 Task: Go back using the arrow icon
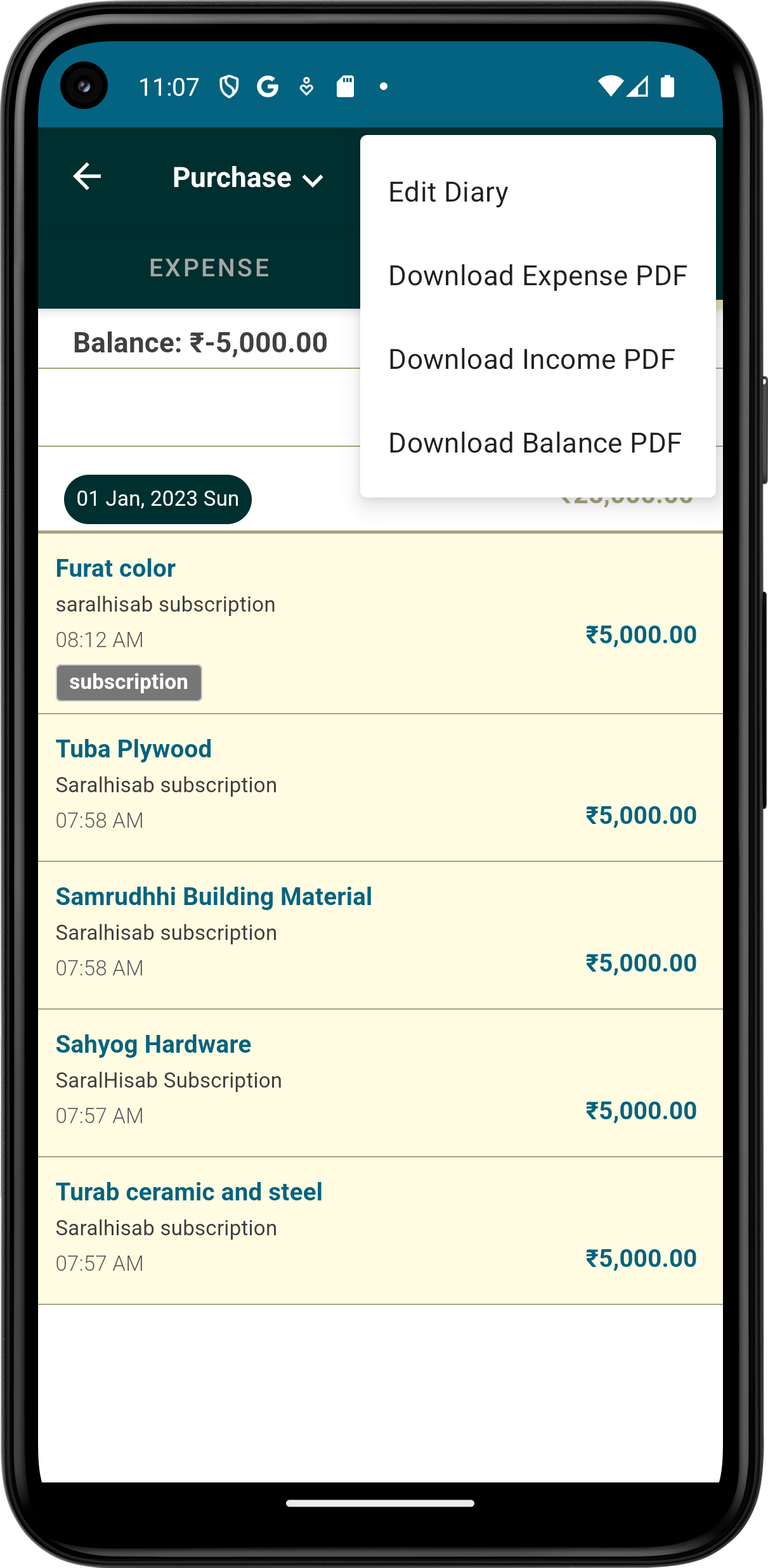point(88,177)
